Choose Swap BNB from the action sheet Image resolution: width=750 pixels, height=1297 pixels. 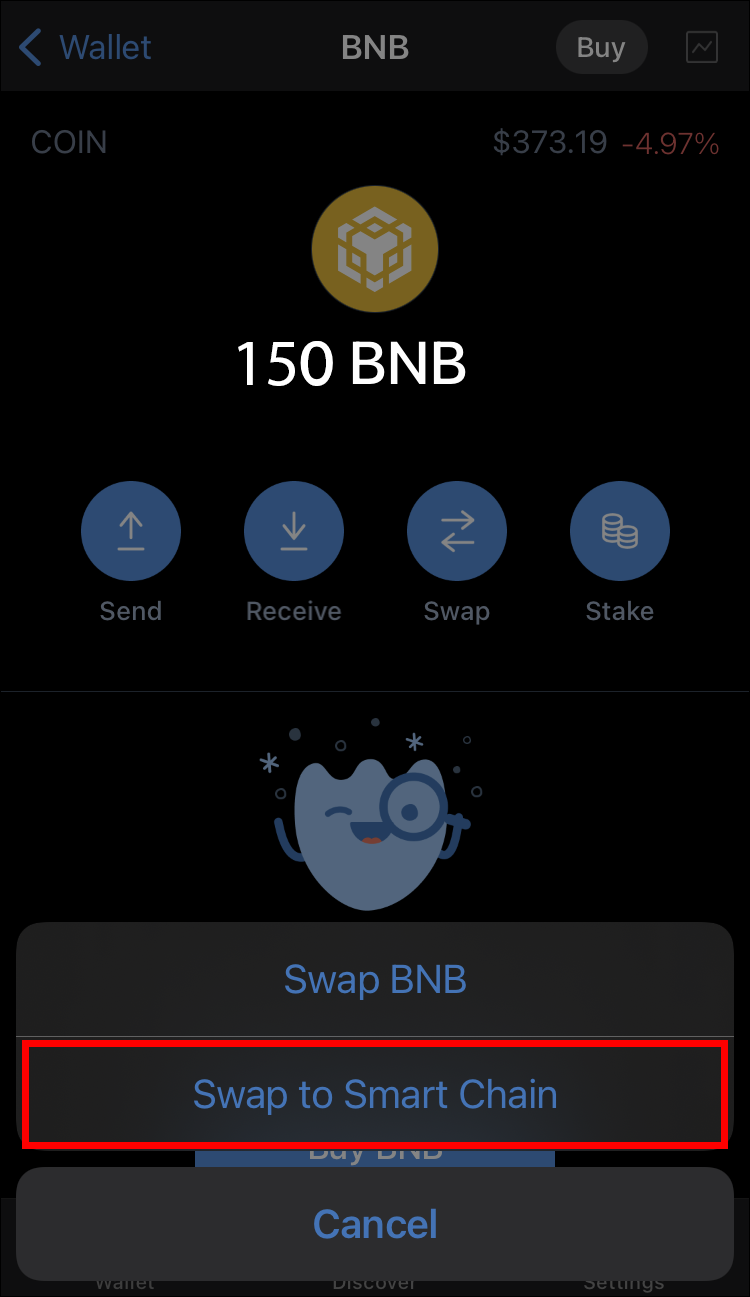pyautogui.click(x=374, y=979)
